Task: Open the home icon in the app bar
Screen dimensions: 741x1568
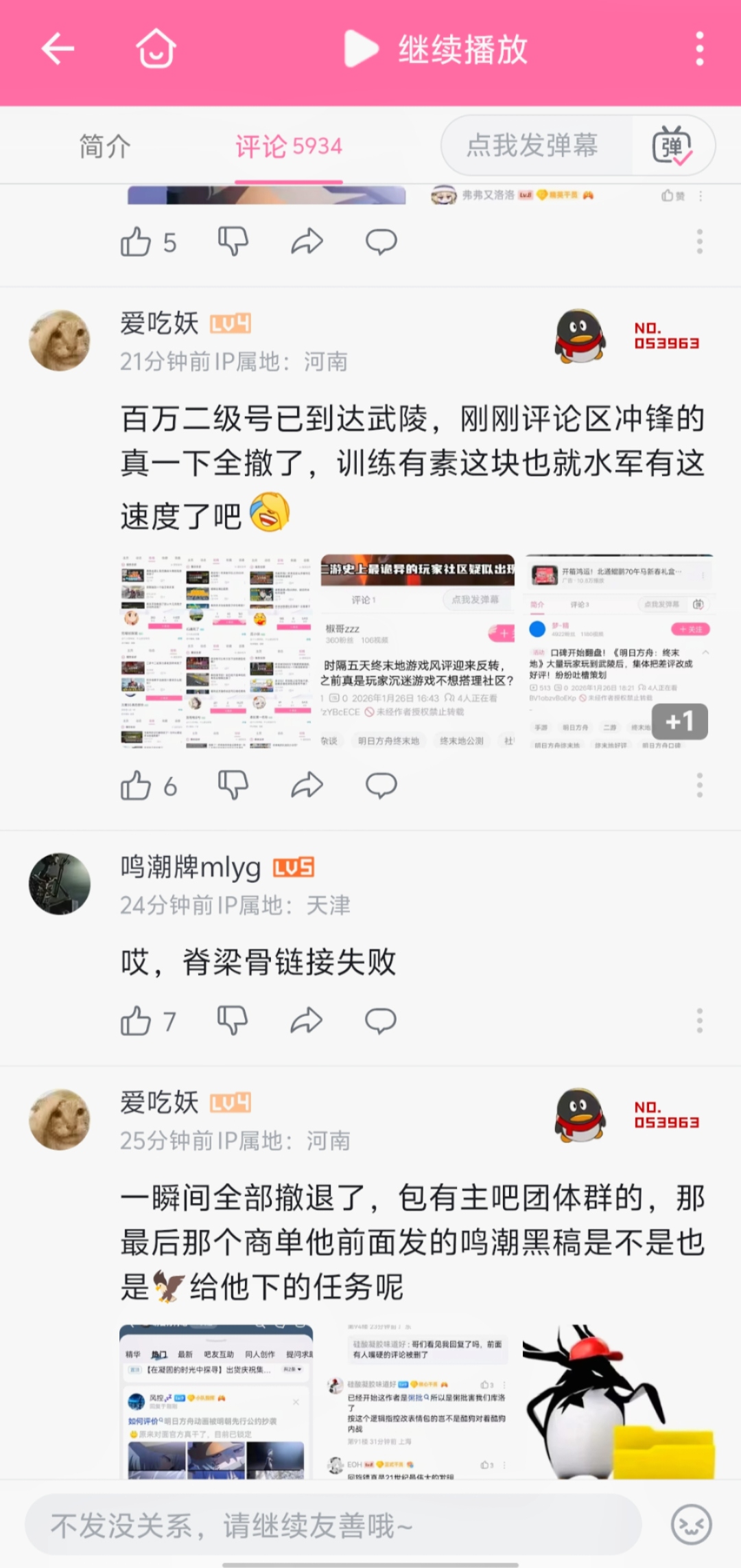Action: click(156, 49)
